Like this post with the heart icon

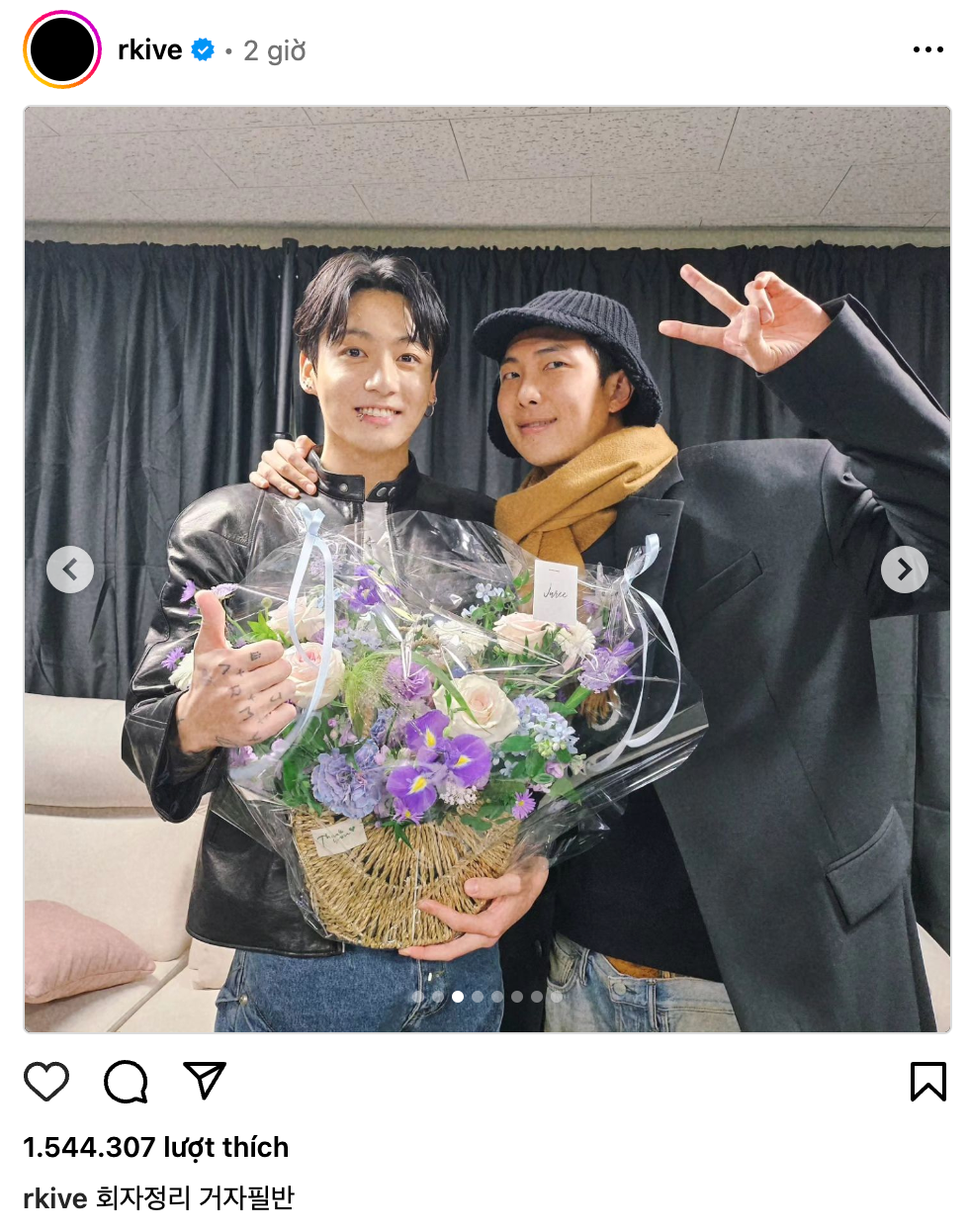(x=46, y=1081)
